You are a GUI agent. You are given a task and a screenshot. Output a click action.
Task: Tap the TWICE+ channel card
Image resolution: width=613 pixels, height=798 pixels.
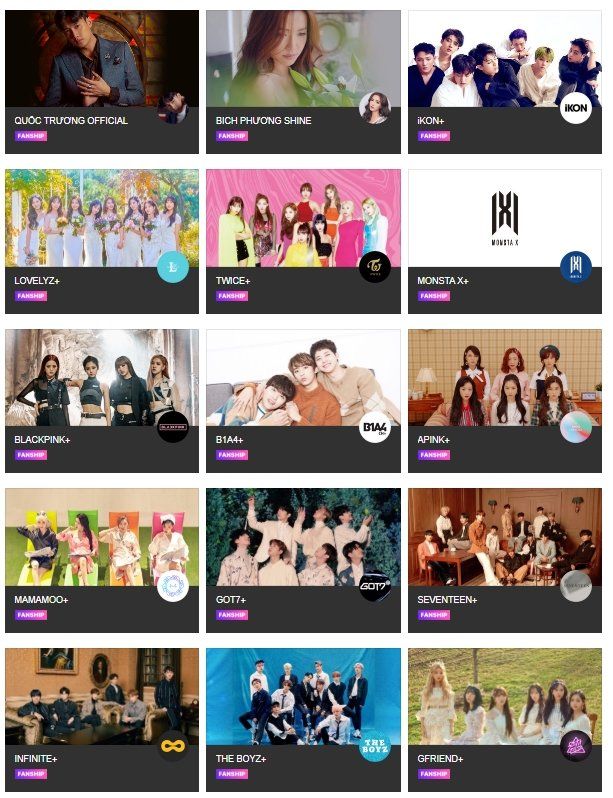click(x=303, y=240)
